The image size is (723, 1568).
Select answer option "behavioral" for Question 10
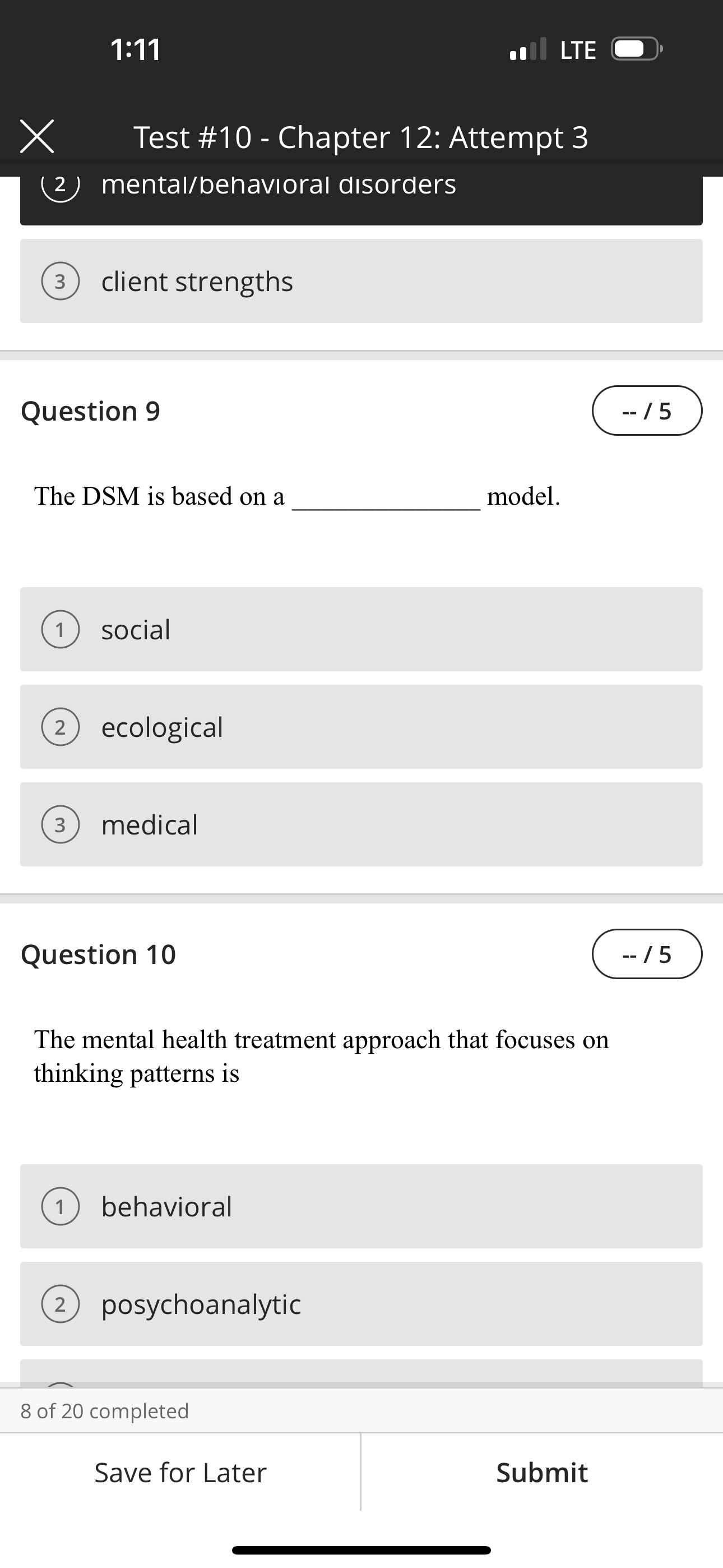pyautogui.click(x=361, y=1207)
